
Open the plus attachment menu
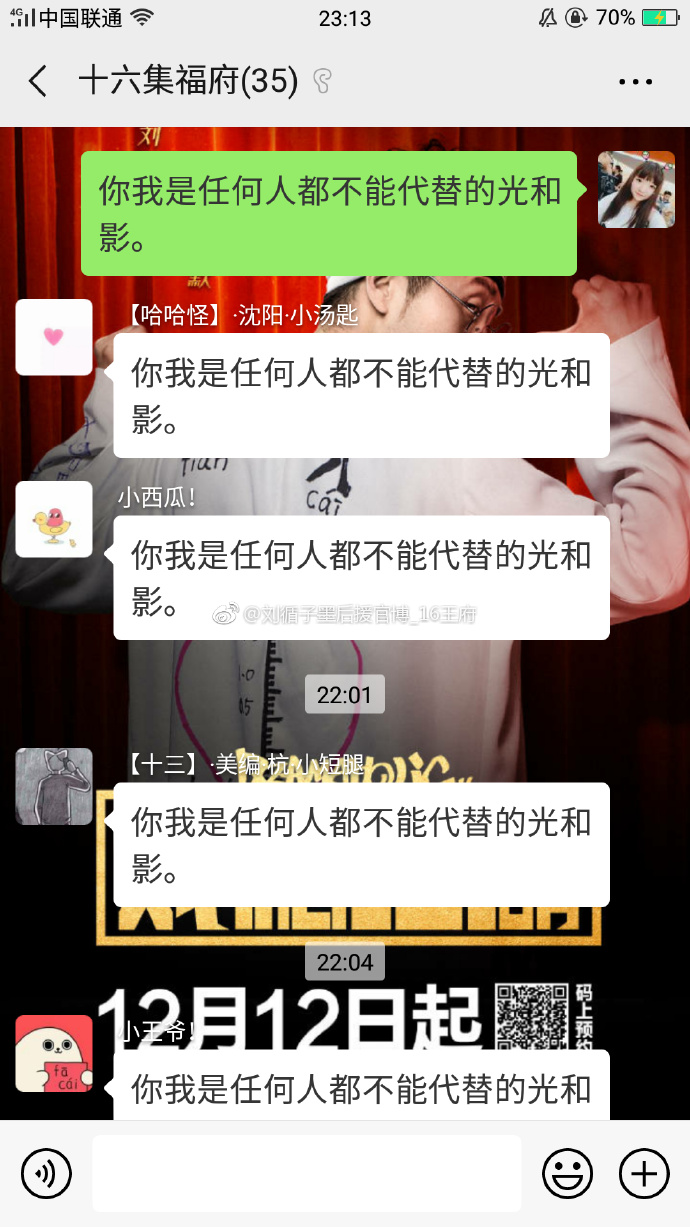coord(643,1173)
